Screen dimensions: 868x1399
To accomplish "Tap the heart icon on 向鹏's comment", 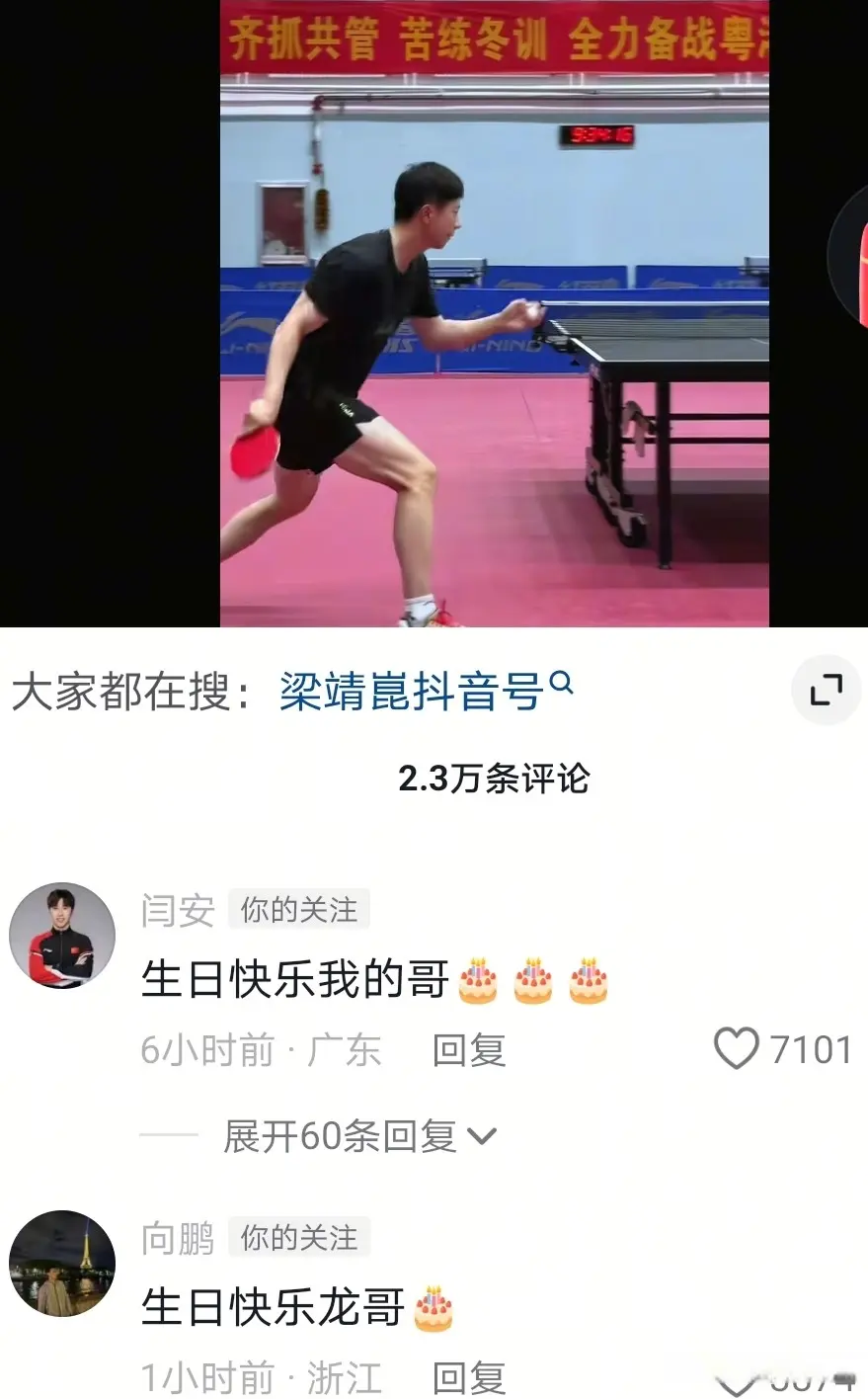I will click(x=736, y=1383).
